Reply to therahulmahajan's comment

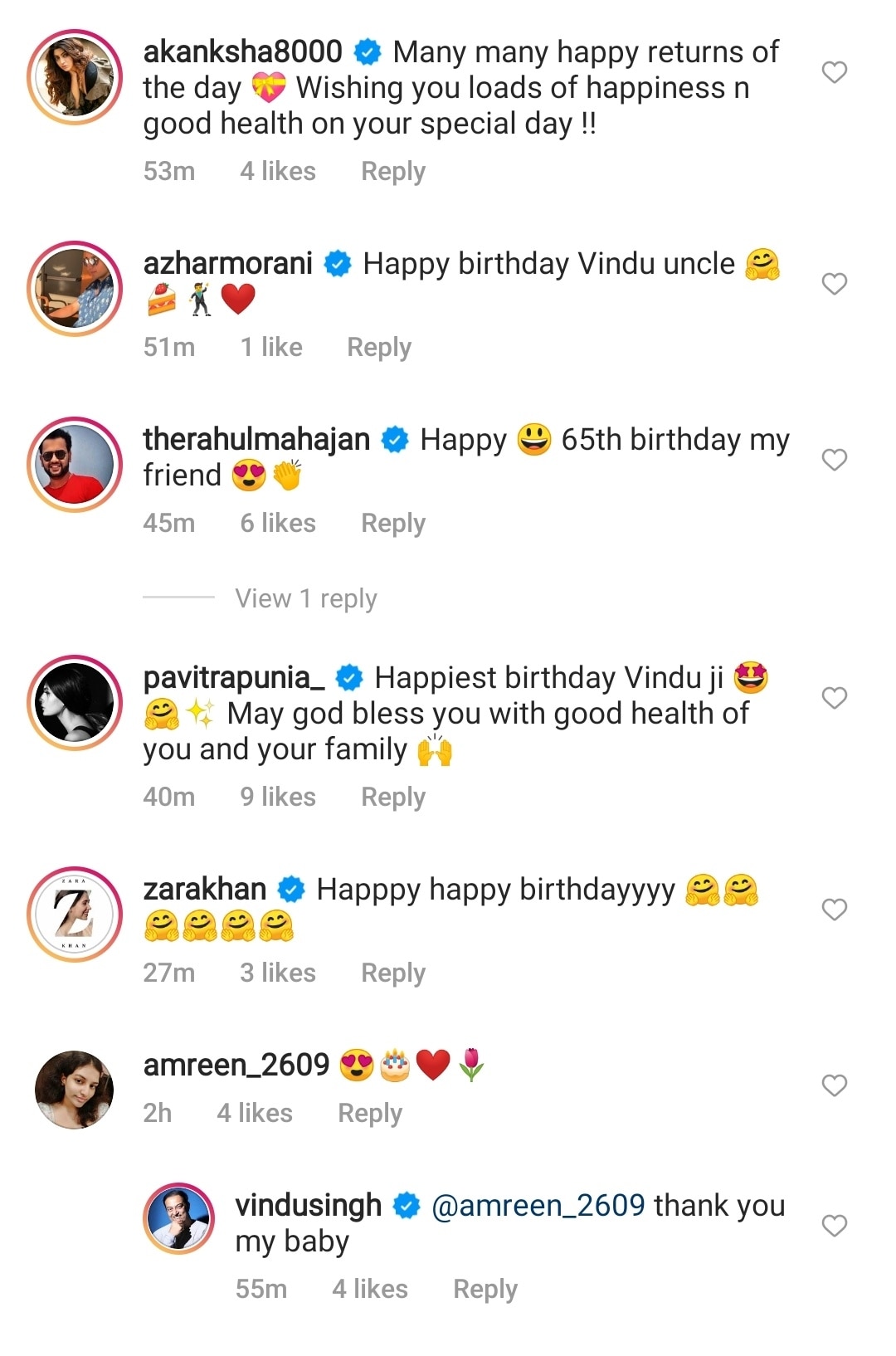[392, 523]
